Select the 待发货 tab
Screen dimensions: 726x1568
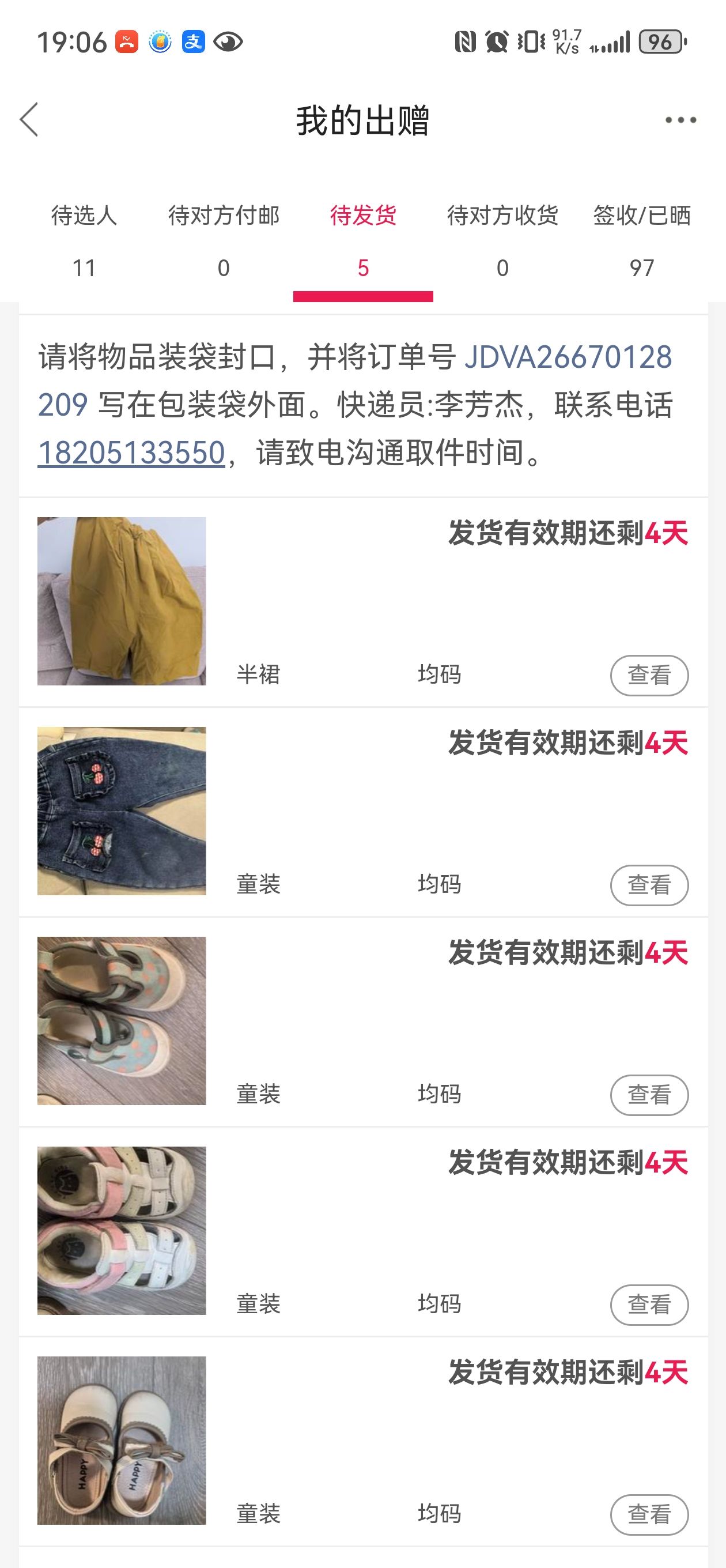(x=364, y=242)
